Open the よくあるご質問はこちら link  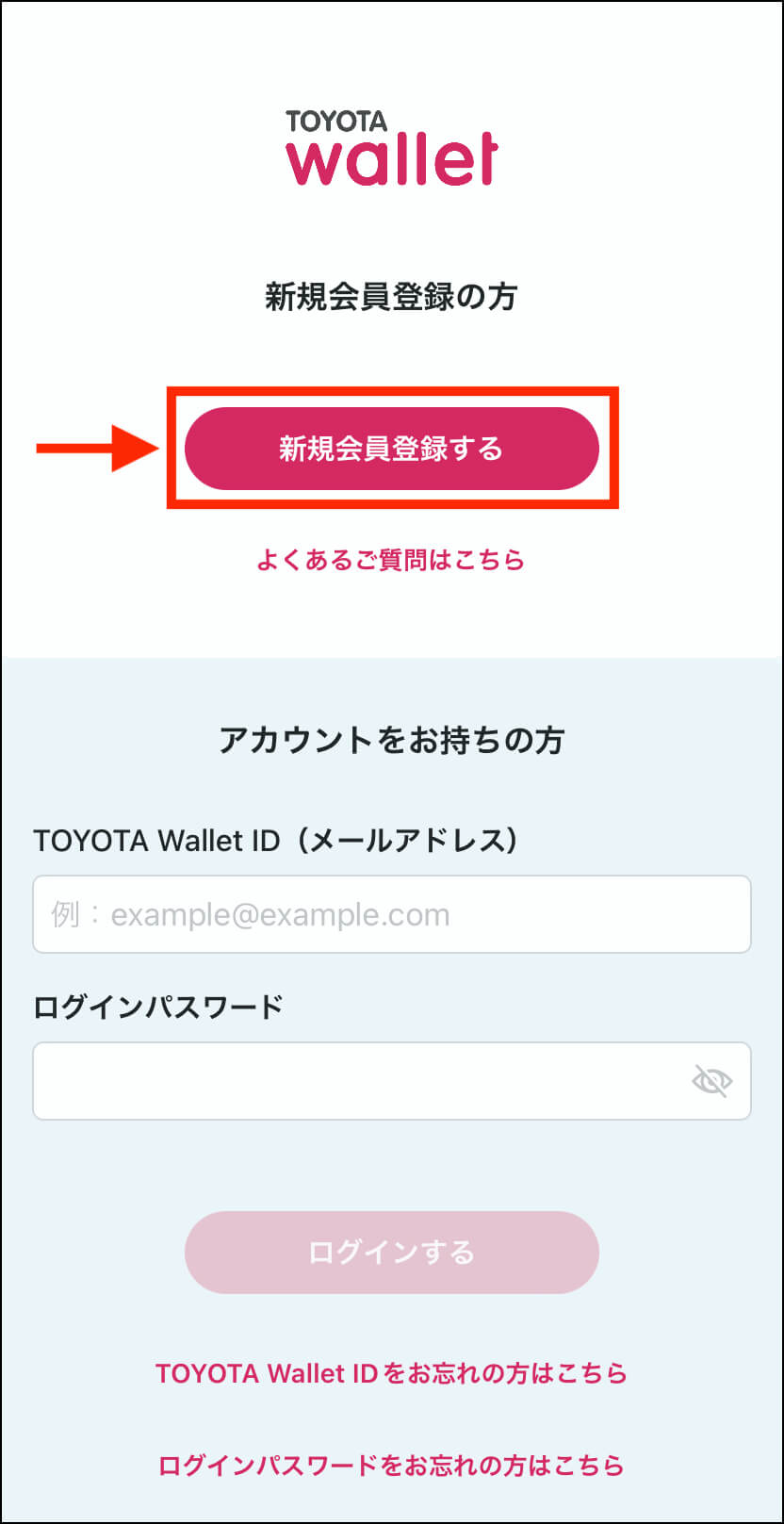click(391, 560)
